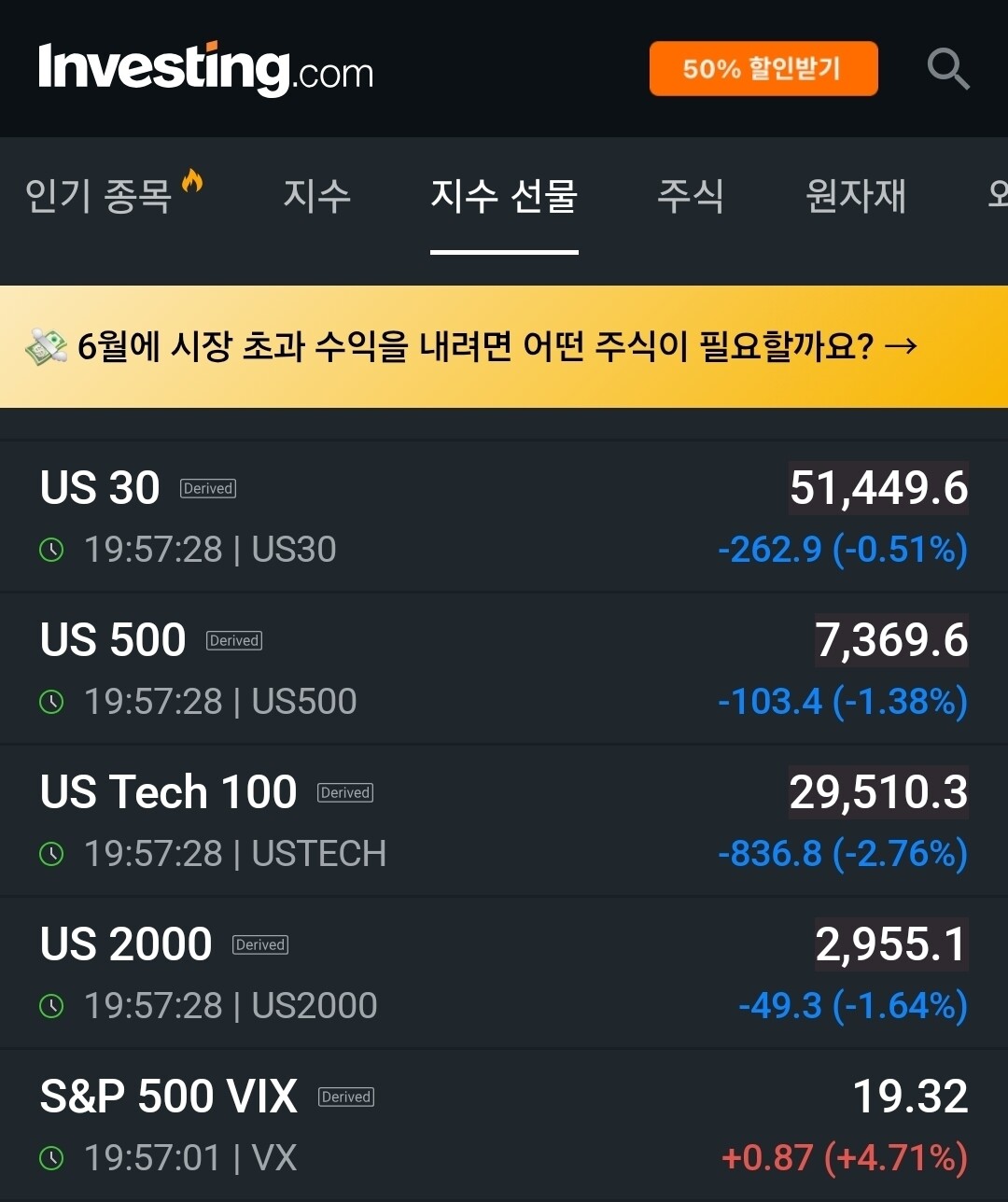
Task: Switch to the 인기 종목 tab
Action: 113,195
